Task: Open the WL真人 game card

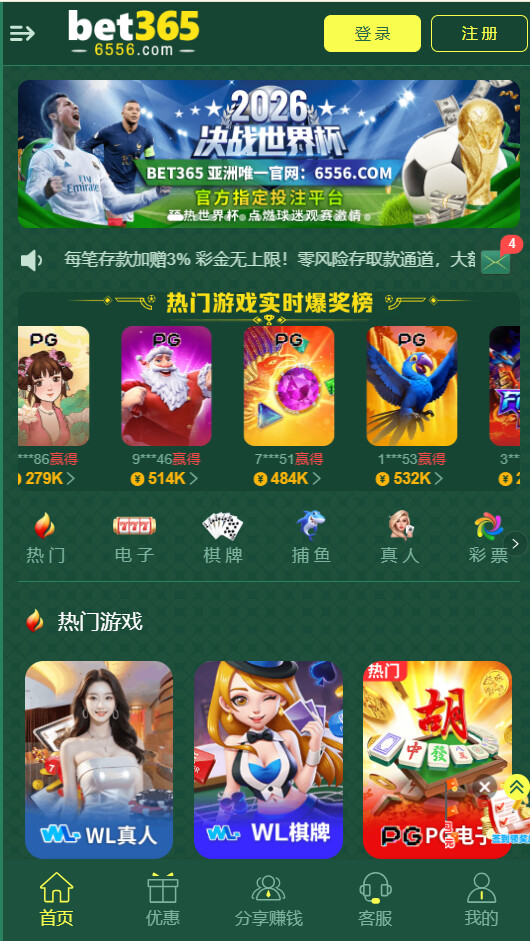Action: [x=99, y=760]
